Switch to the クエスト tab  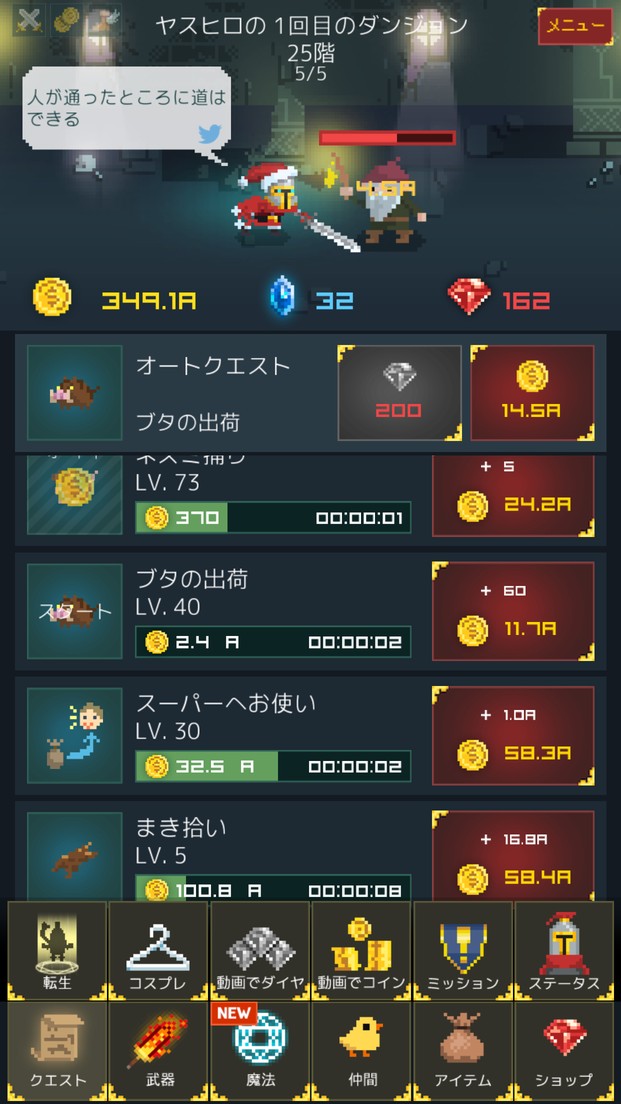pyautogui.click(x=57, y=1050)
